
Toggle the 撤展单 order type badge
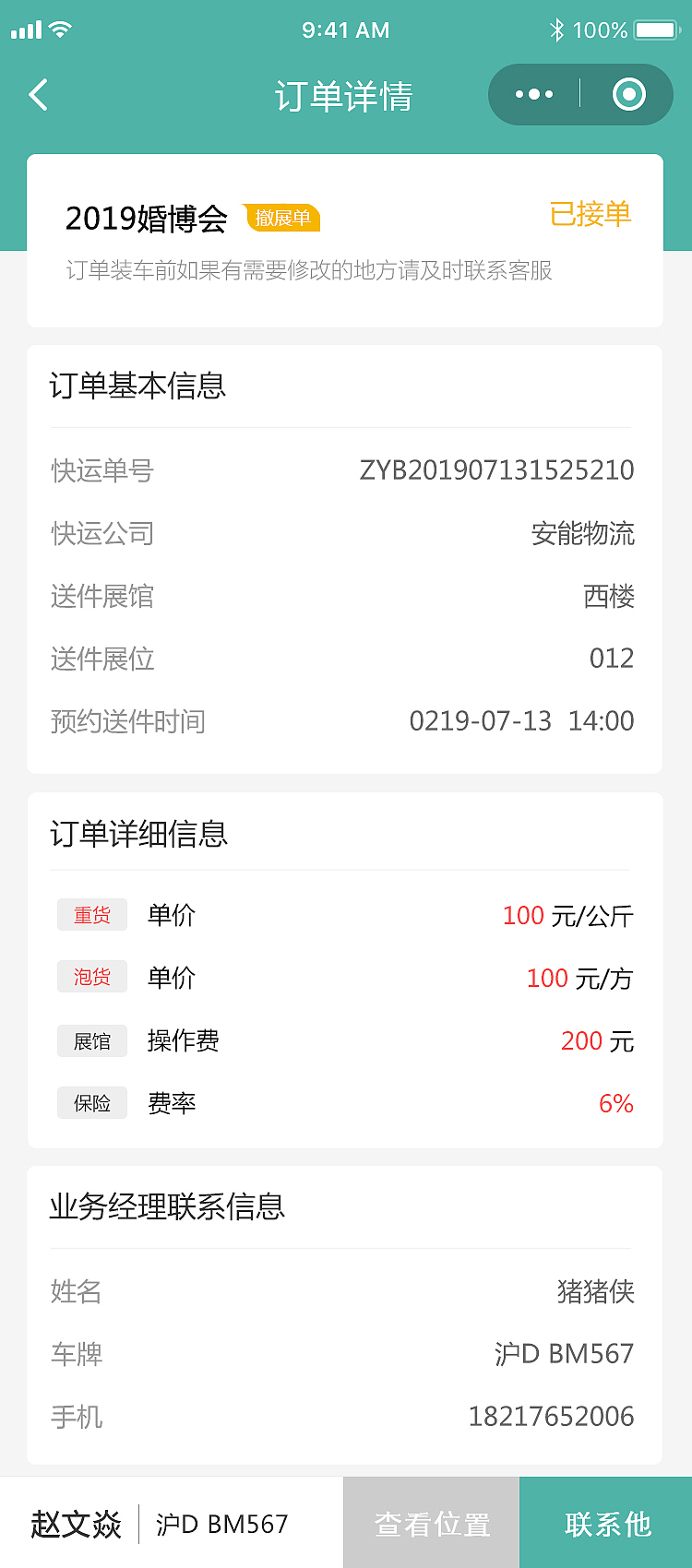click(x=283, y=219)
